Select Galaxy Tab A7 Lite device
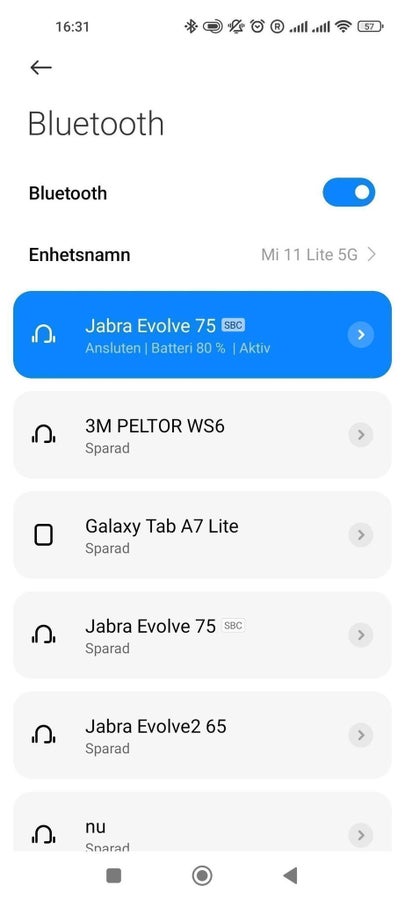 (x=202, y=535)
